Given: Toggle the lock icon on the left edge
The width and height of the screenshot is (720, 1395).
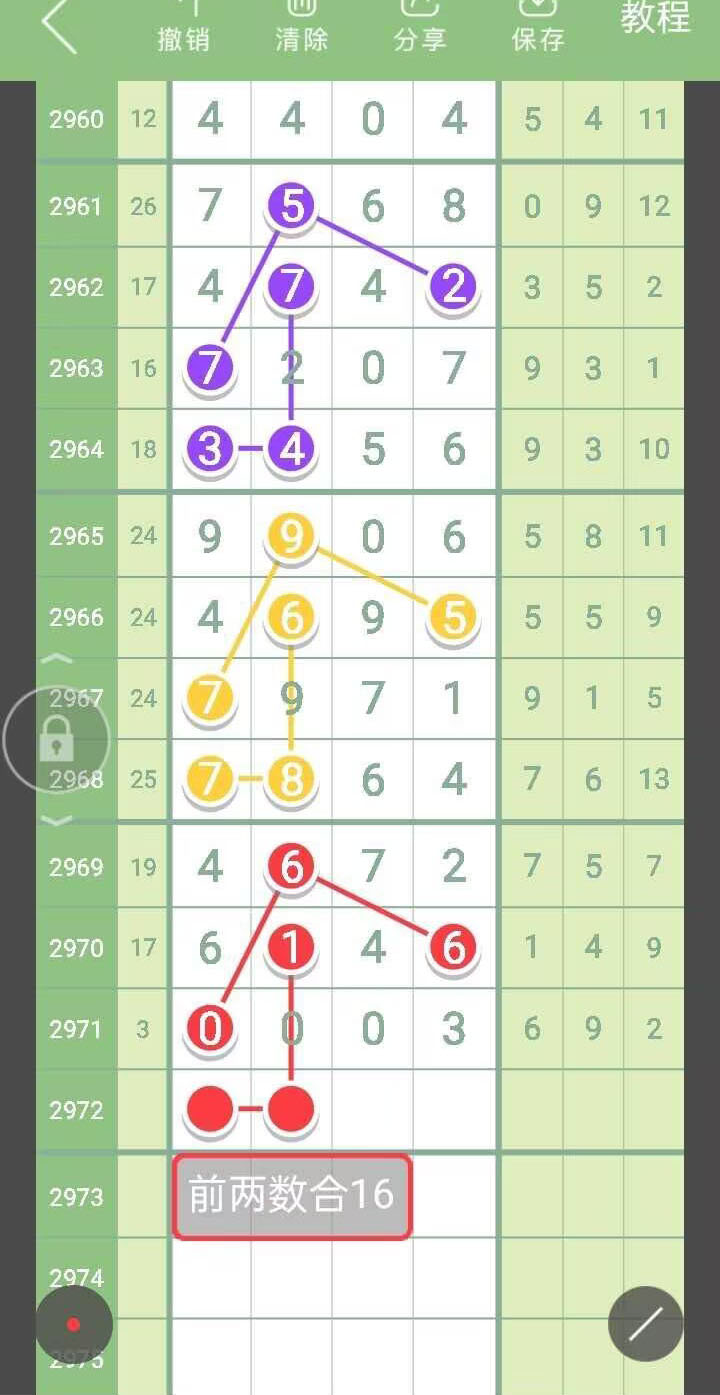Looking at the screenshot, I should click(x=56, y=740).
